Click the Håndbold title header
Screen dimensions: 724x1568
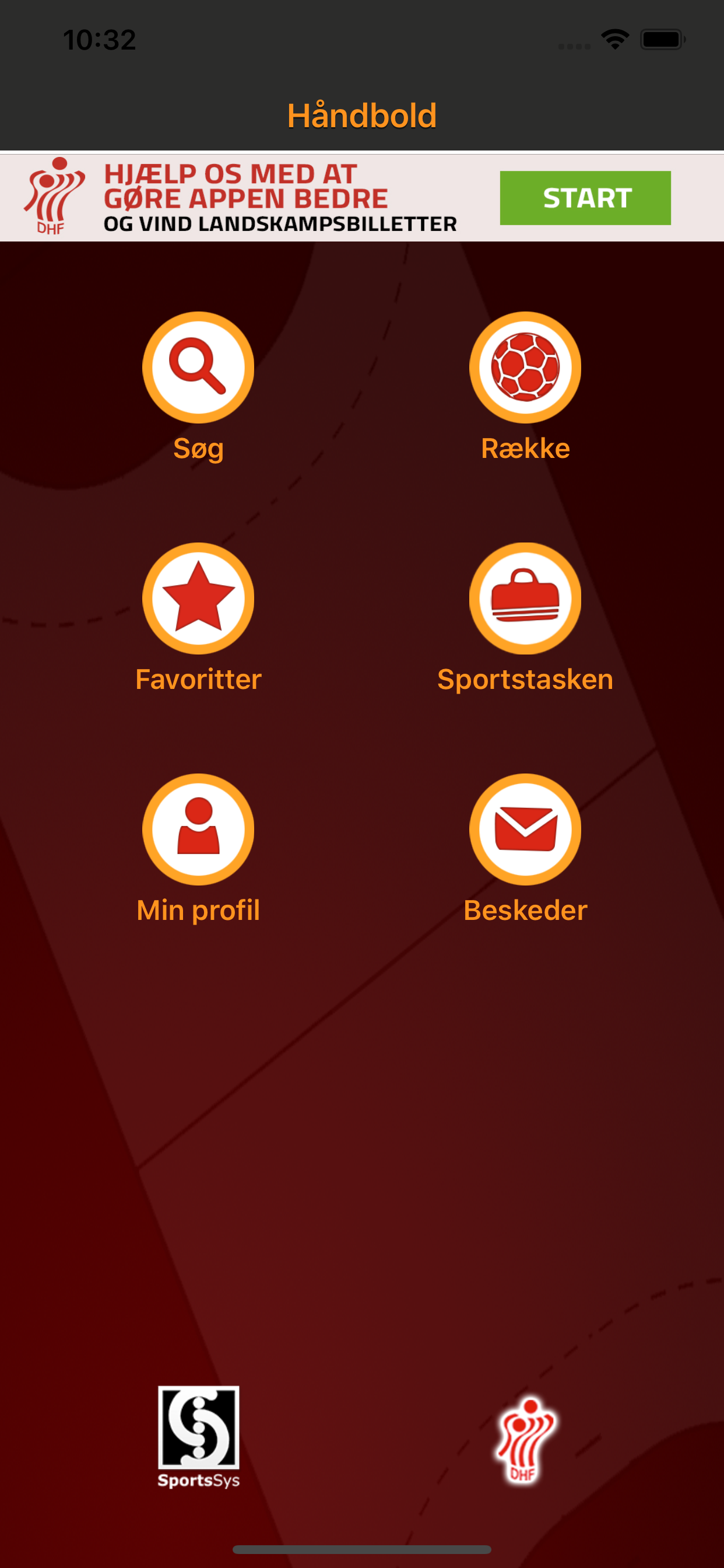(x=362, y=114)
